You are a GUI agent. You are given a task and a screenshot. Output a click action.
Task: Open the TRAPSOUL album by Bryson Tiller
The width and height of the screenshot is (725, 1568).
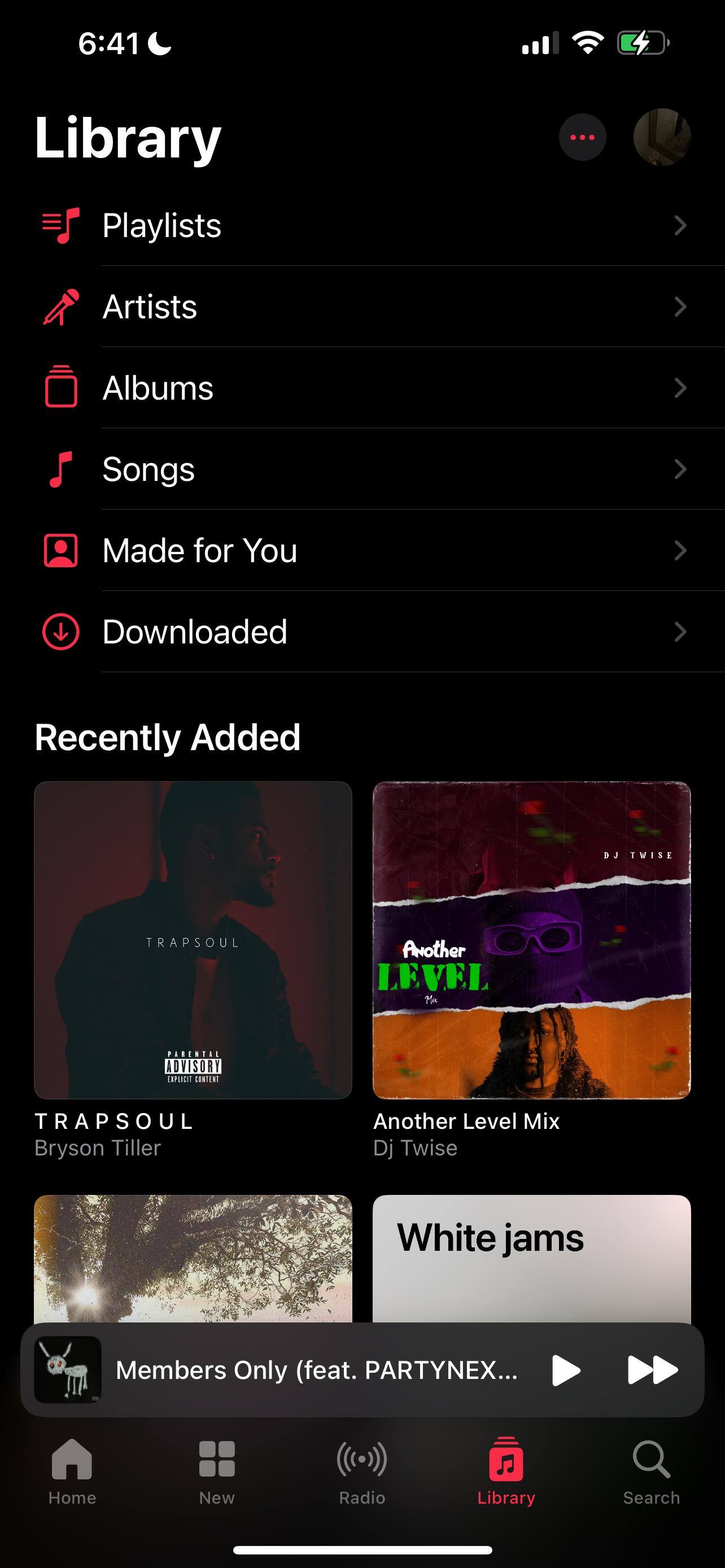tap(193, 940)
